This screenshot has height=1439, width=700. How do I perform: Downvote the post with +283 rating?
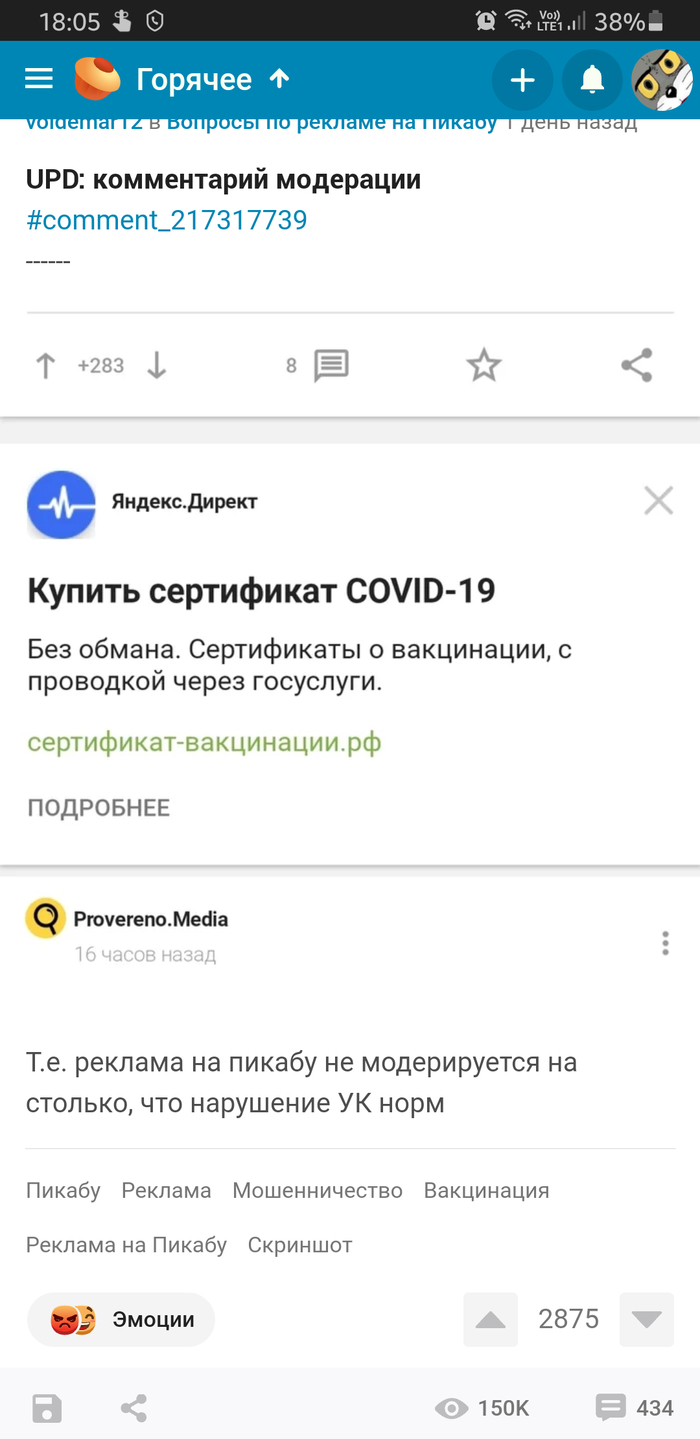click(157, 366)
